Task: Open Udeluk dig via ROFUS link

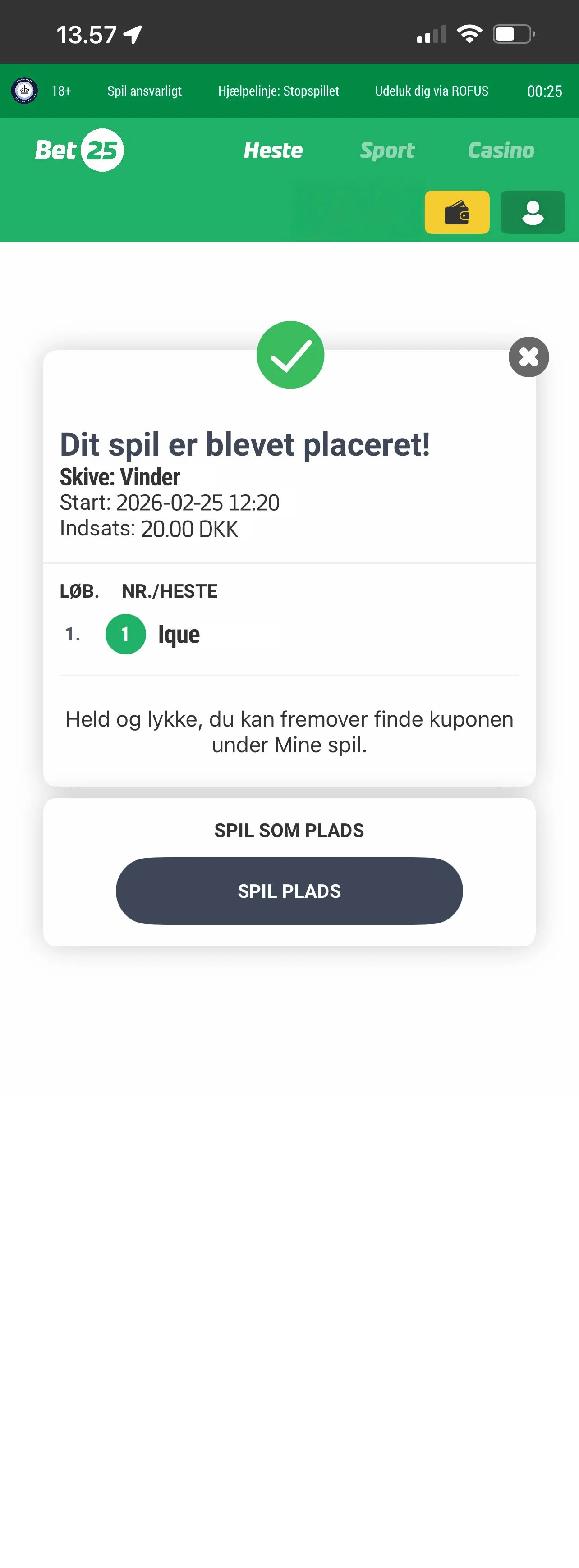Action: pos(432,91)
